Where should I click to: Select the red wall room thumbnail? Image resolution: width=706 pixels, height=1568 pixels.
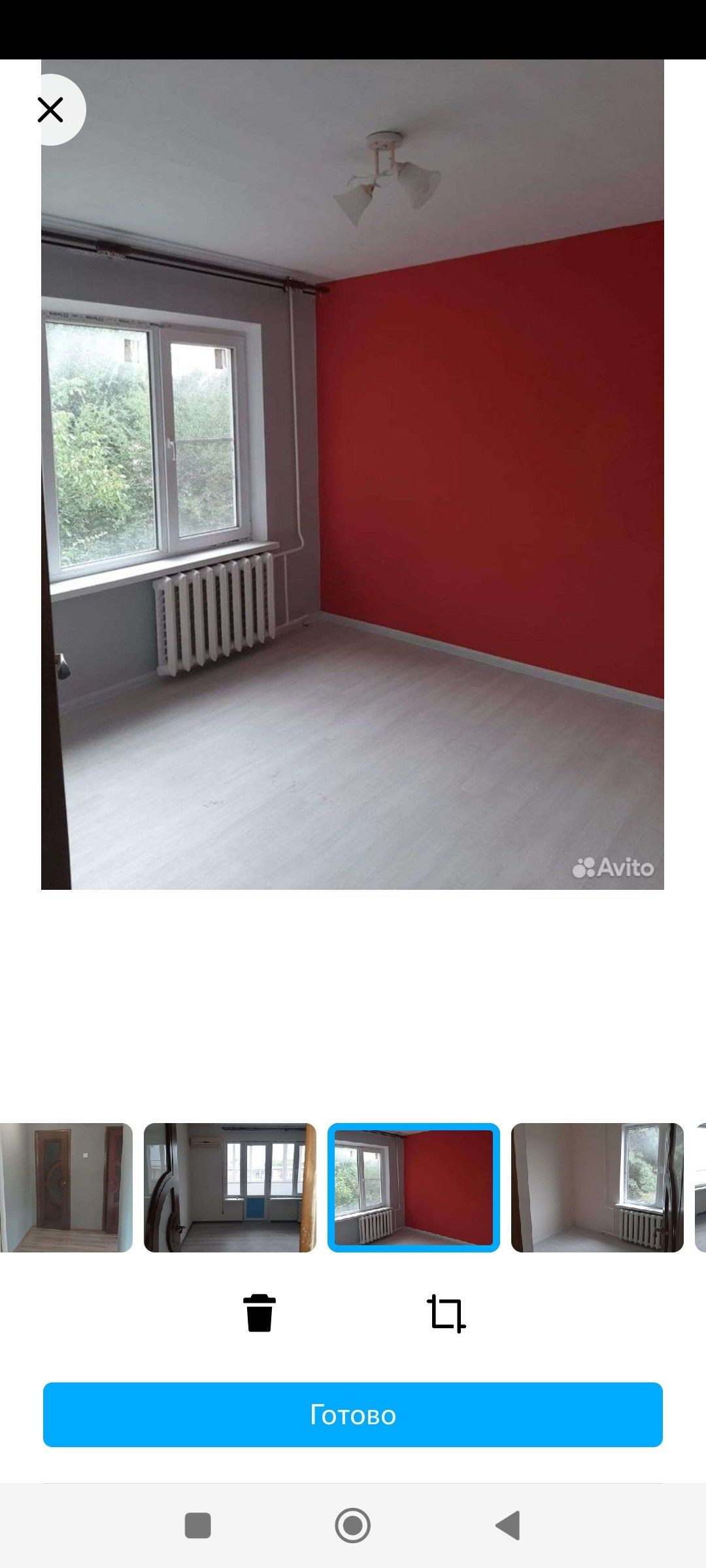[x=414, y=1187]
